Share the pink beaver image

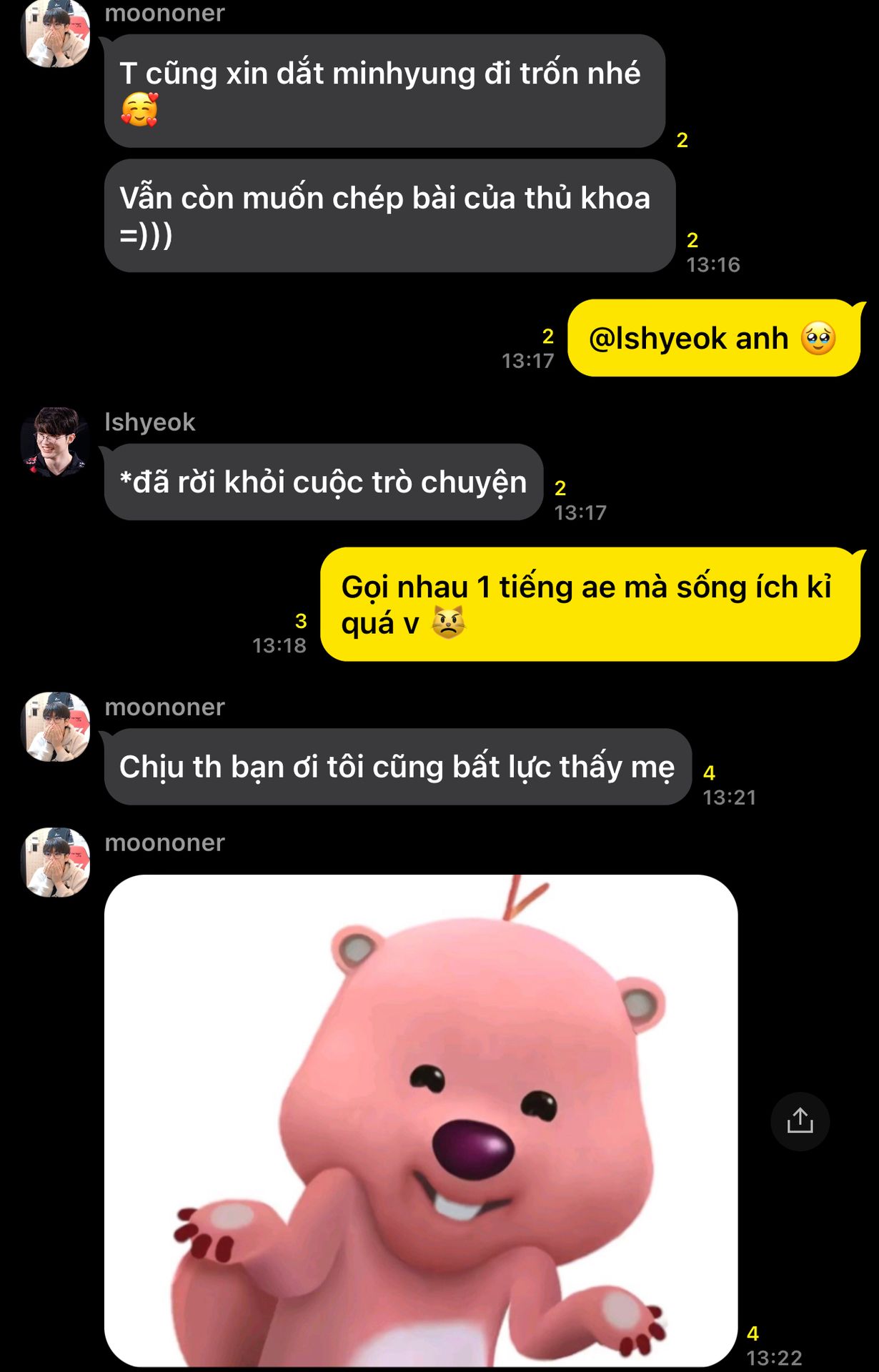(x=800, y=1120)
